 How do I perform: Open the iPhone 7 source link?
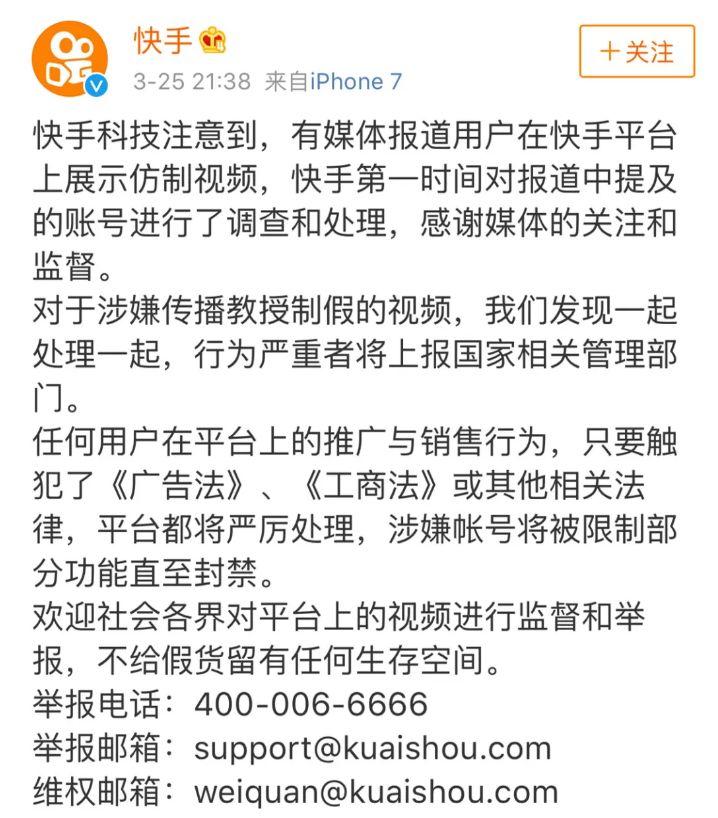pyautogui.click(x=355, y=82)
